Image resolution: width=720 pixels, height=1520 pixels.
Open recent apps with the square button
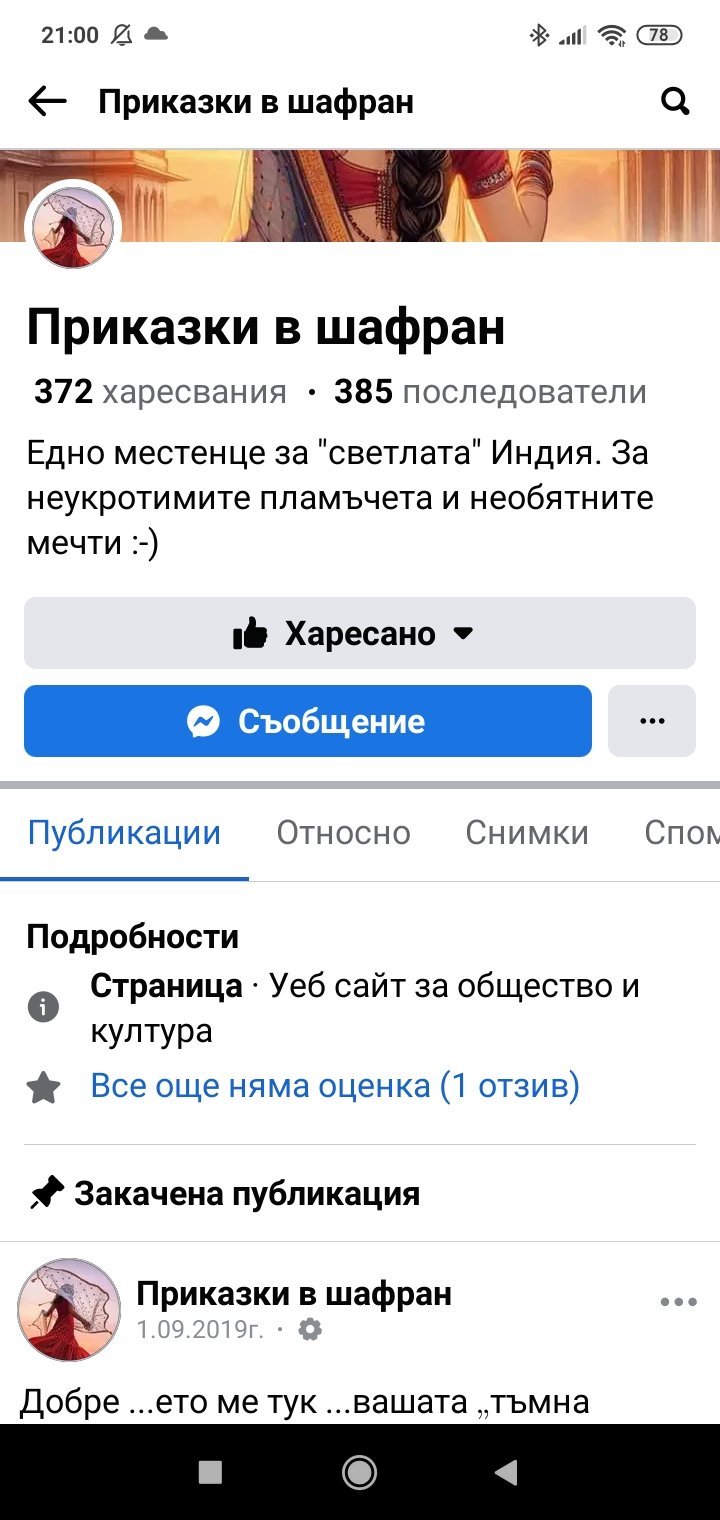(x=210, y=1471)
